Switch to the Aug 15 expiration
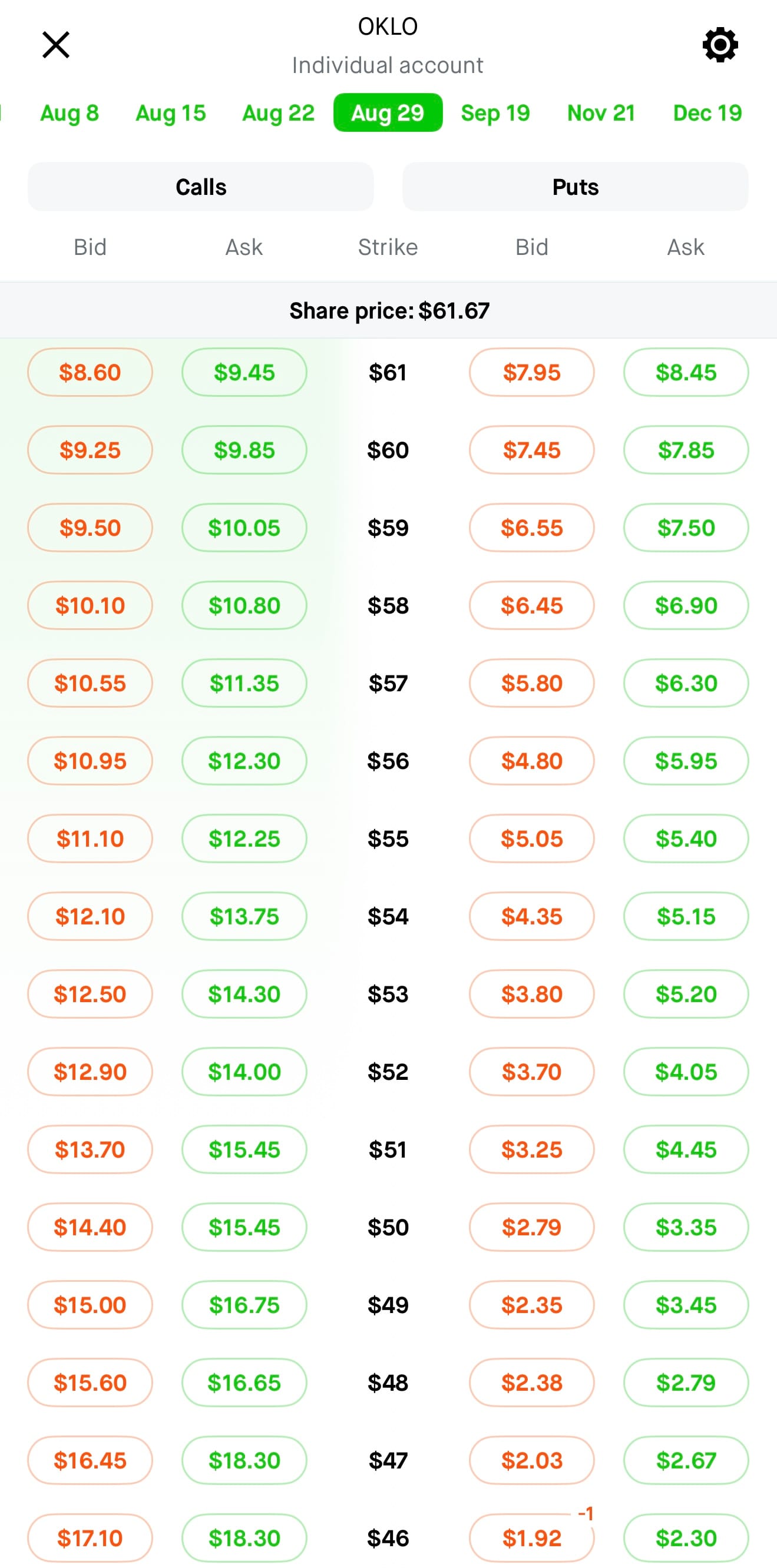The image size is (777, 1568). [171, 112]
